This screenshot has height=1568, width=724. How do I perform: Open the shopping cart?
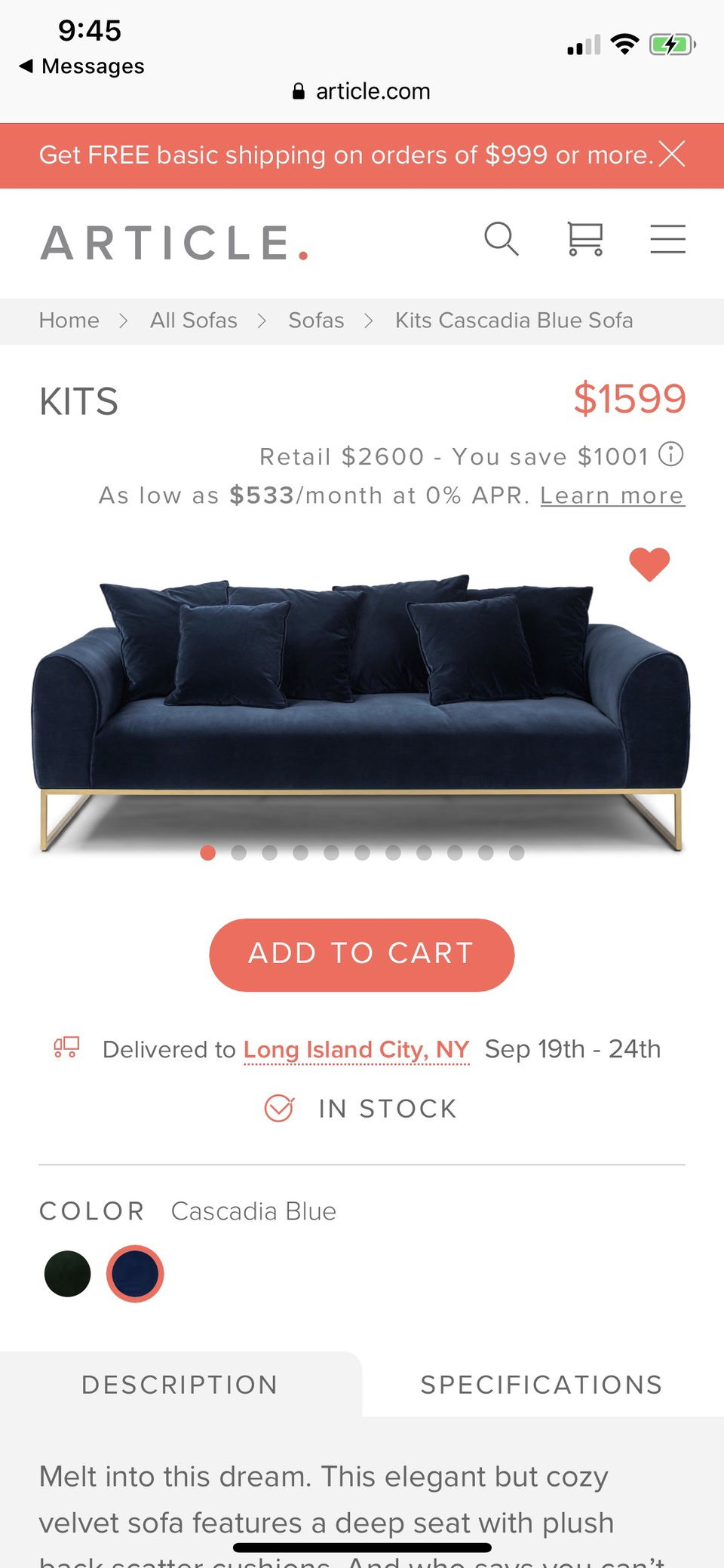(585, 239)
